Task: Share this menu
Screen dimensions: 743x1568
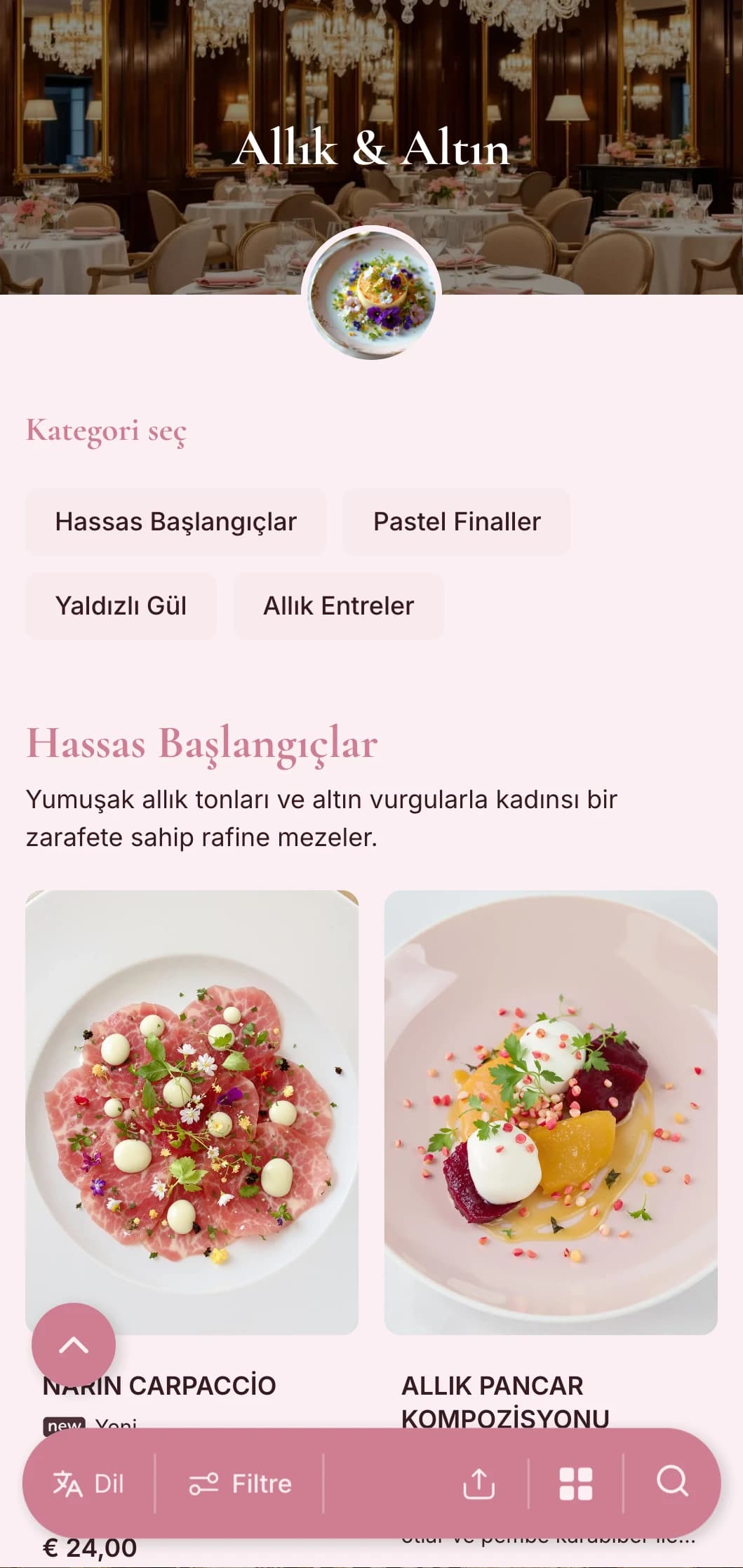Action: [x=479, y=1484]
